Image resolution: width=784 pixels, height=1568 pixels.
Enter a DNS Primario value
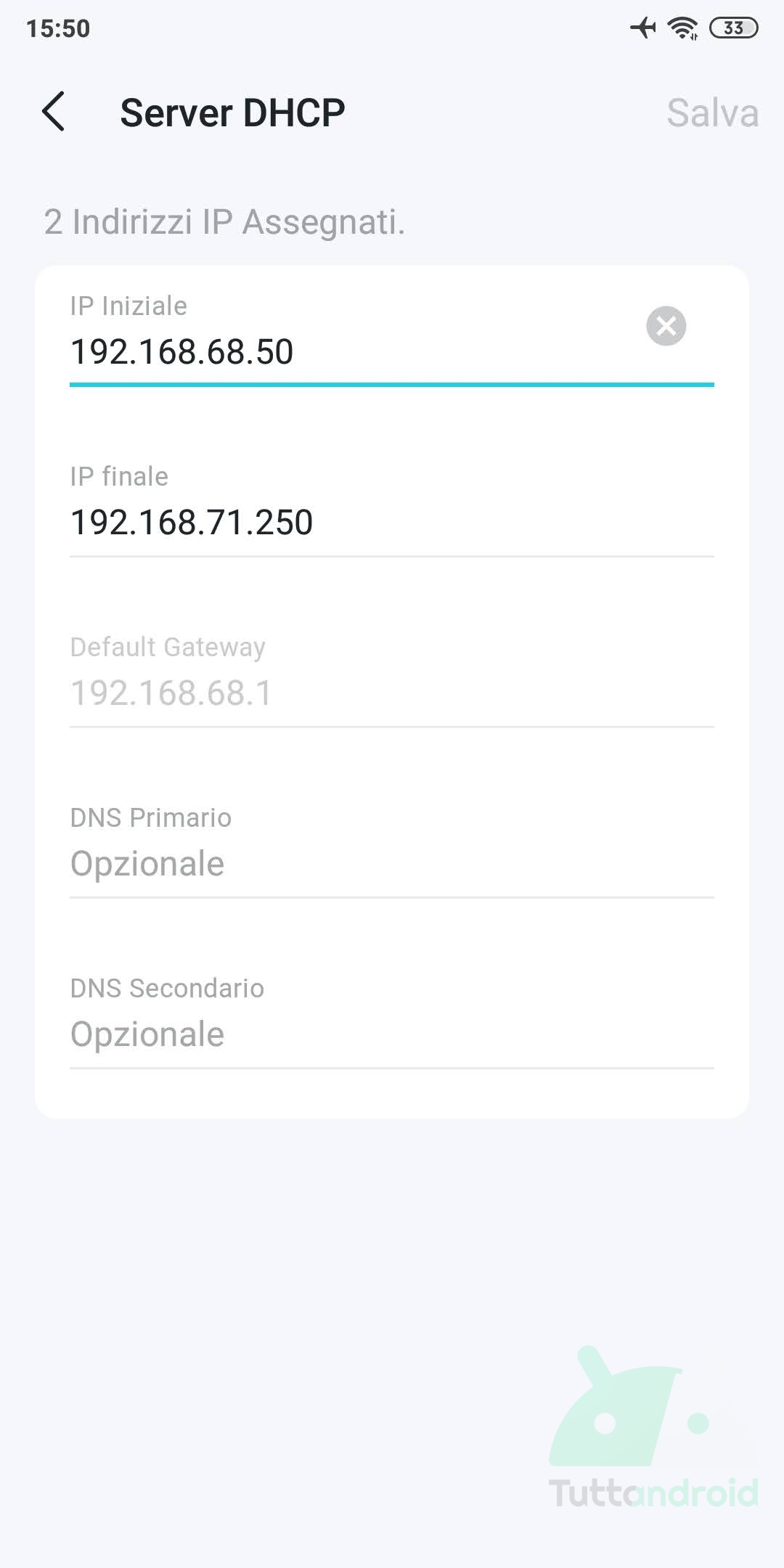tap(392, 864)
